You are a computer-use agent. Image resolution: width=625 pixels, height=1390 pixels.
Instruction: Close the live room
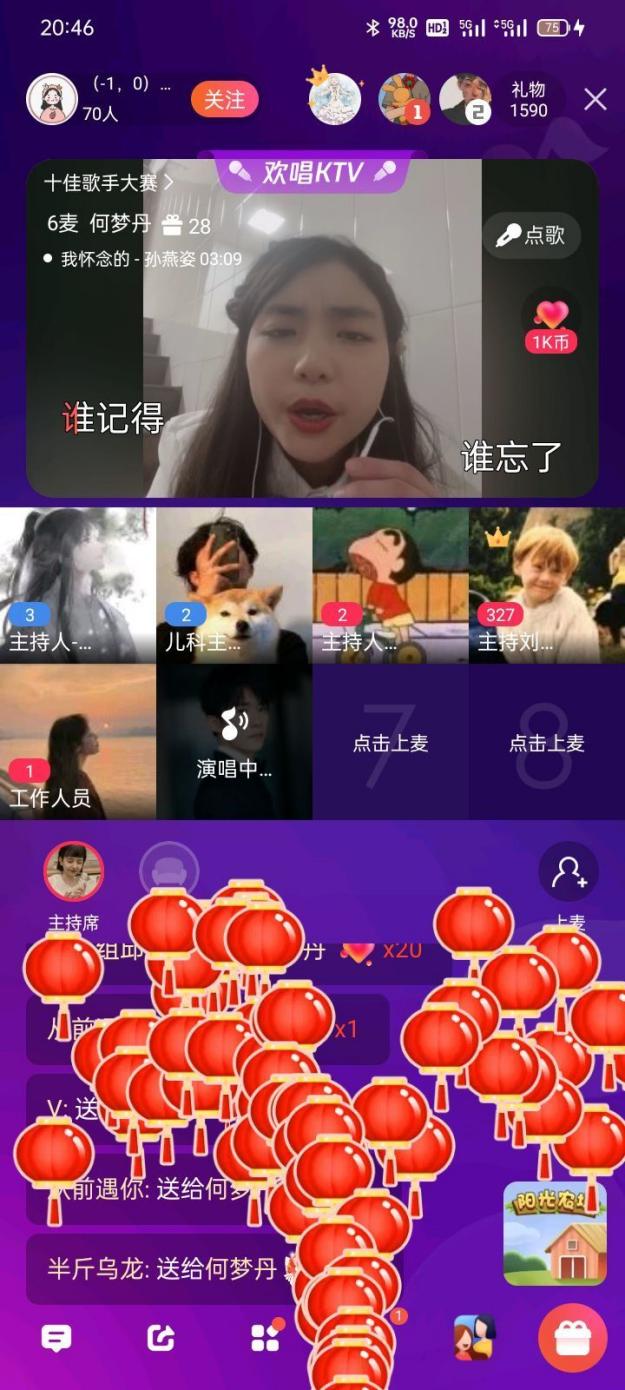(x=595, y=100)
